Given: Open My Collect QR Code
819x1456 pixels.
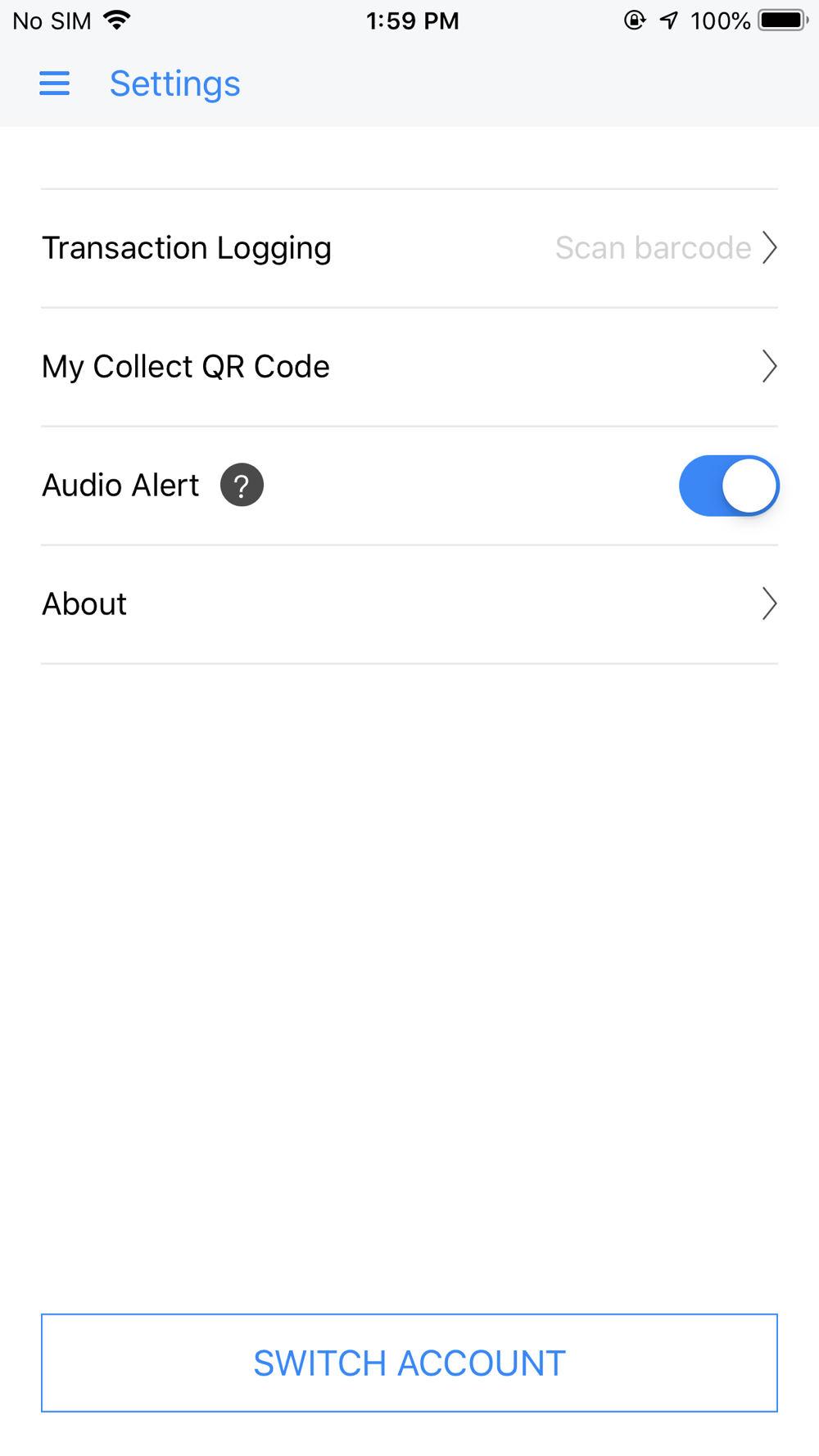Looking at the screenshot, I should tap(409, 367).
